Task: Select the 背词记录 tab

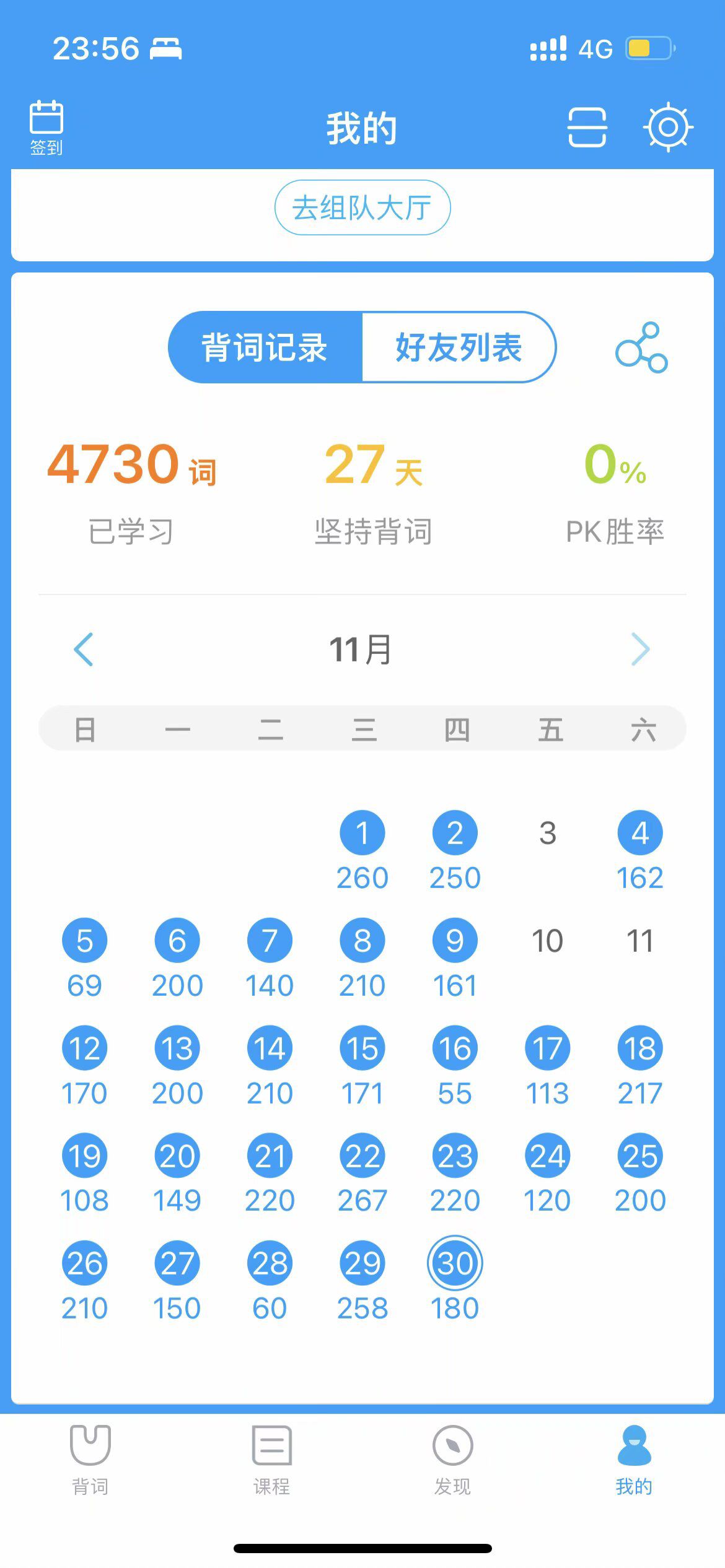Action: pos(265,347)
